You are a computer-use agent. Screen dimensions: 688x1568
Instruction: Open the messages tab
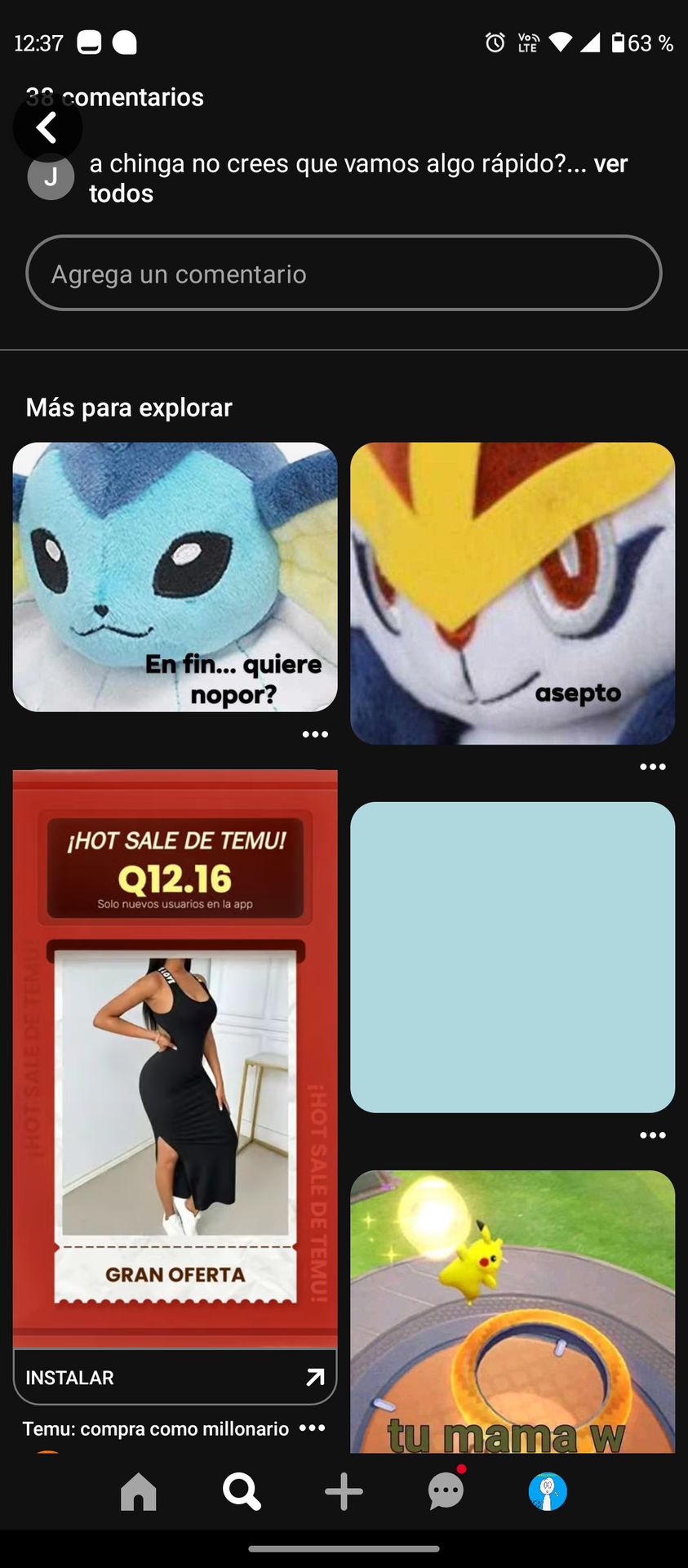446,1491
